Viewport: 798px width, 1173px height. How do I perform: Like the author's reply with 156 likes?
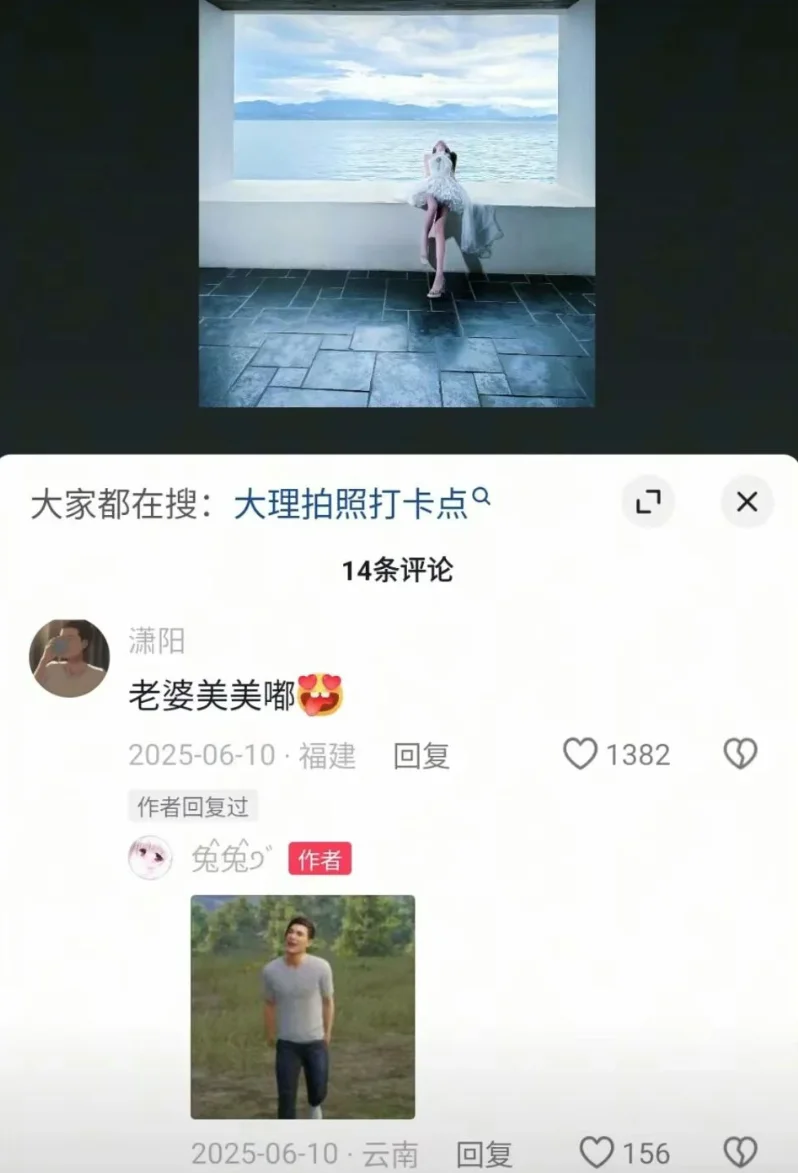click(x=597, y=1153)
